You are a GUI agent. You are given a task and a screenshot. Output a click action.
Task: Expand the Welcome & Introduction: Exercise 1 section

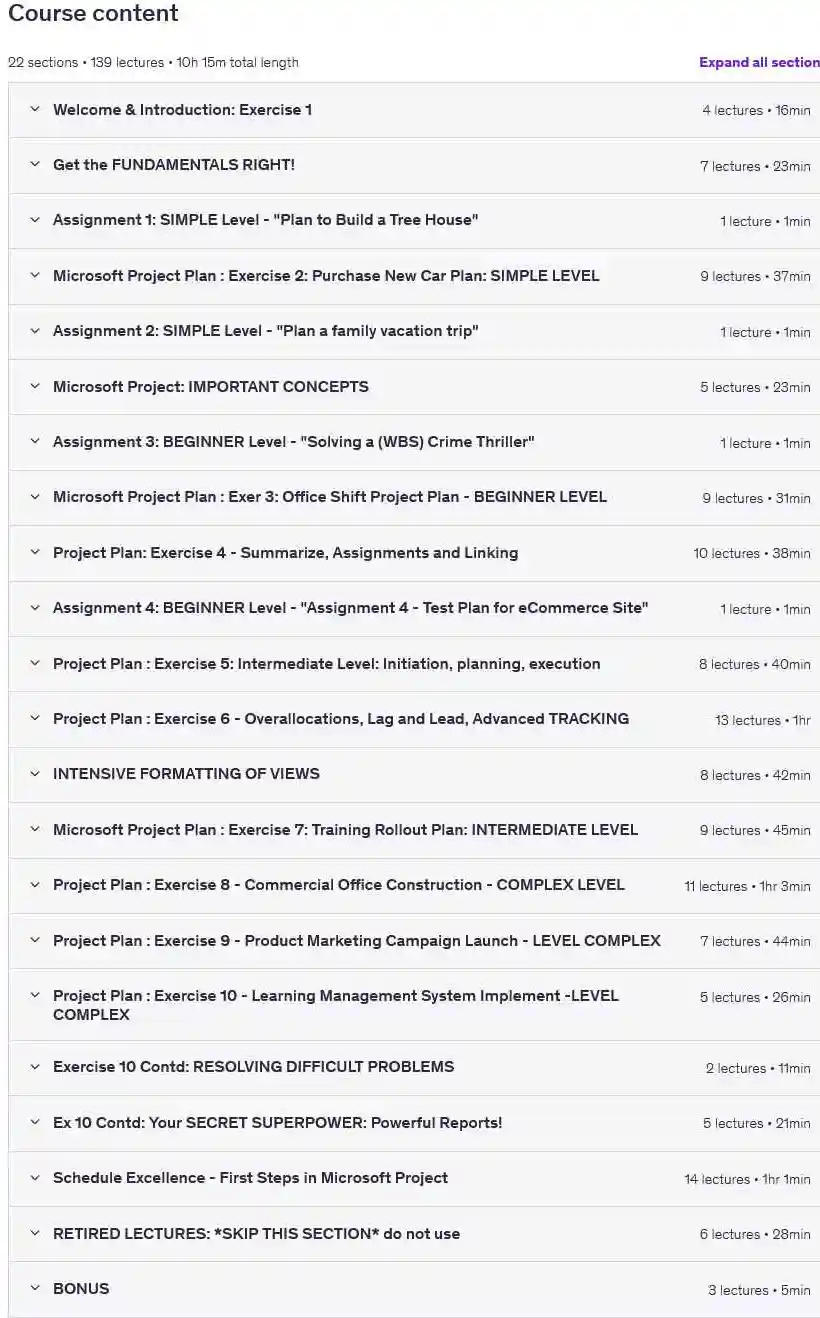182,110
